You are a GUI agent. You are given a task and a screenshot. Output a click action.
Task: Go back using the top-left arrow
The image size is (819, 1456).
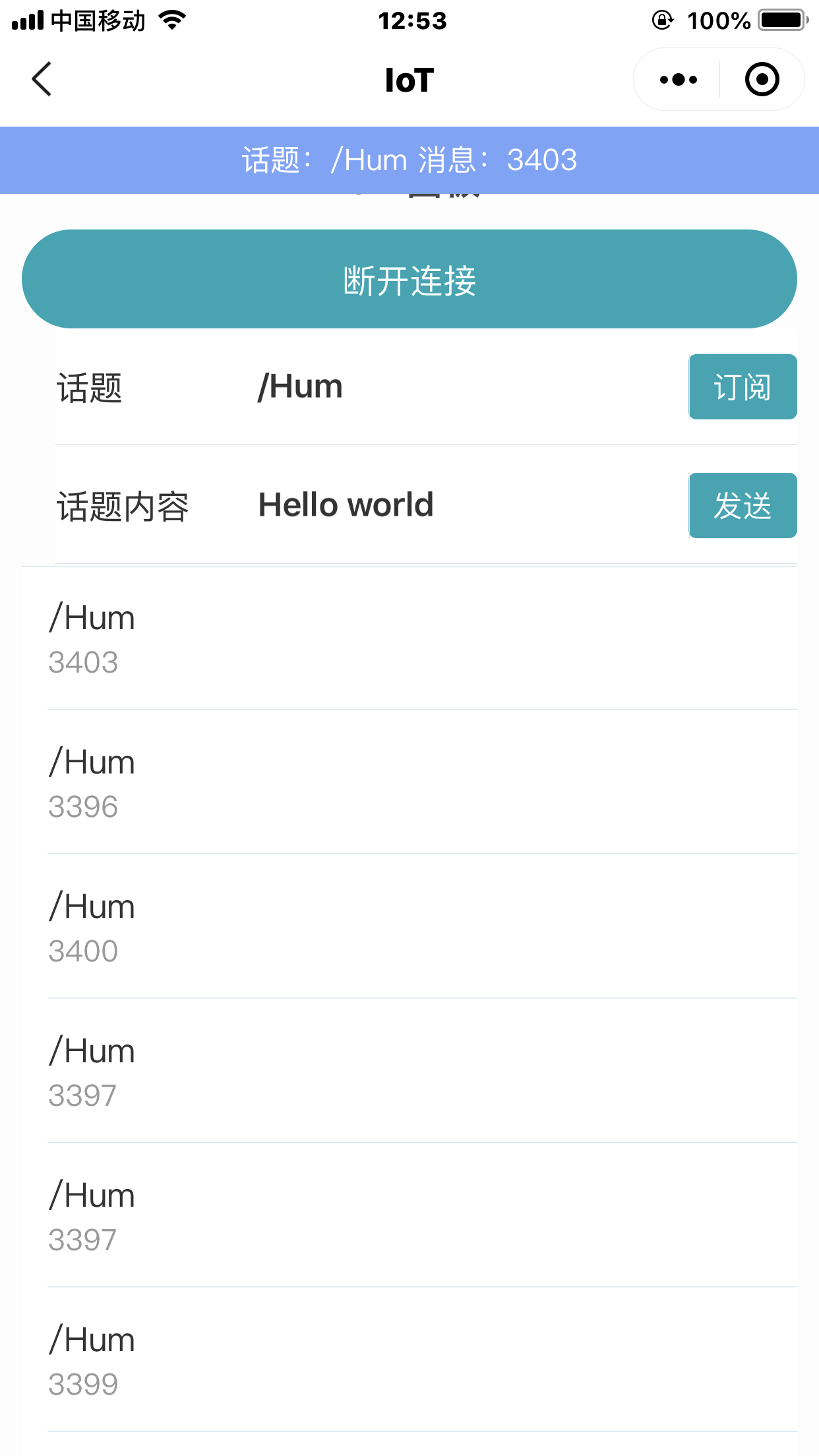[x=42, y=80]
